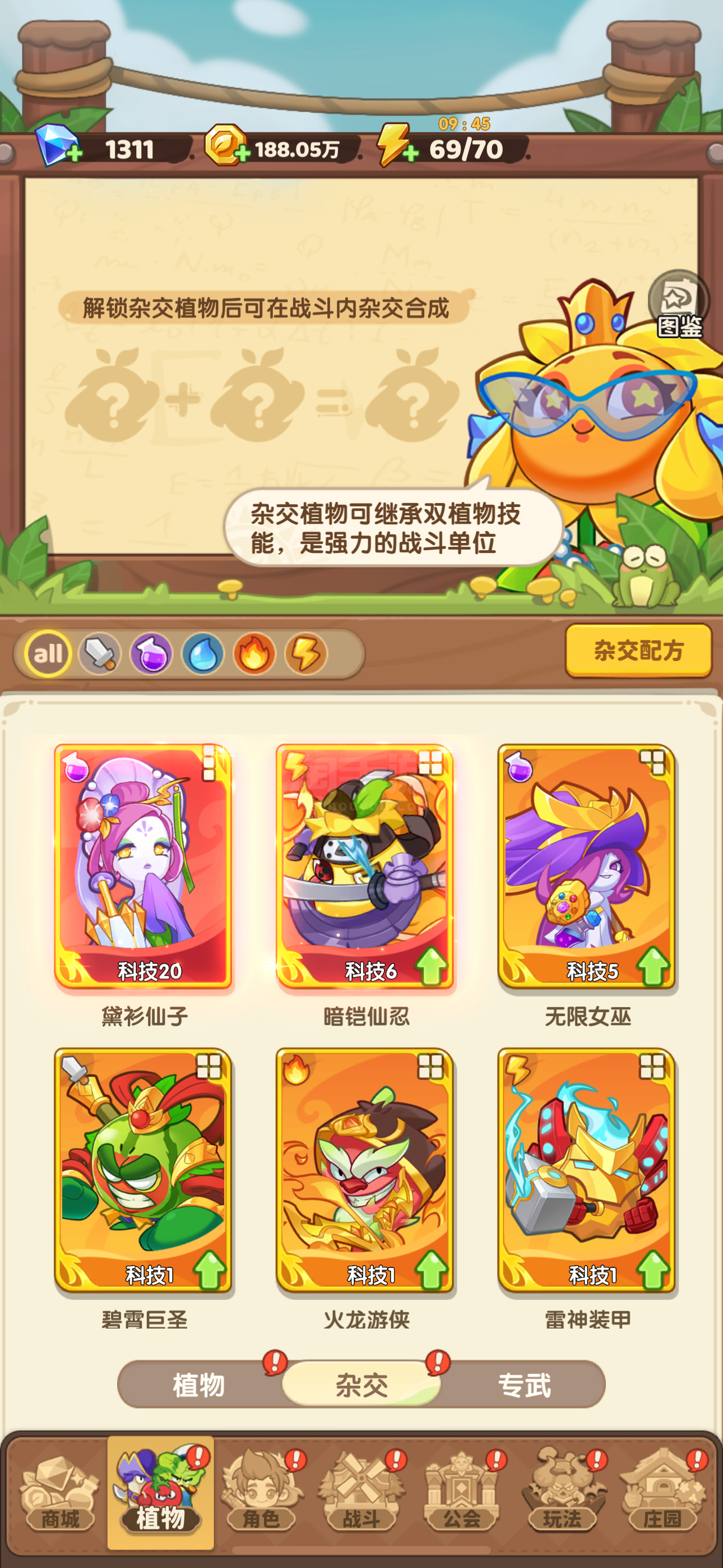Filter by the lightning type icon
Image resolution: width=723 pixels, height=1568 pixels.
(306, 654)
